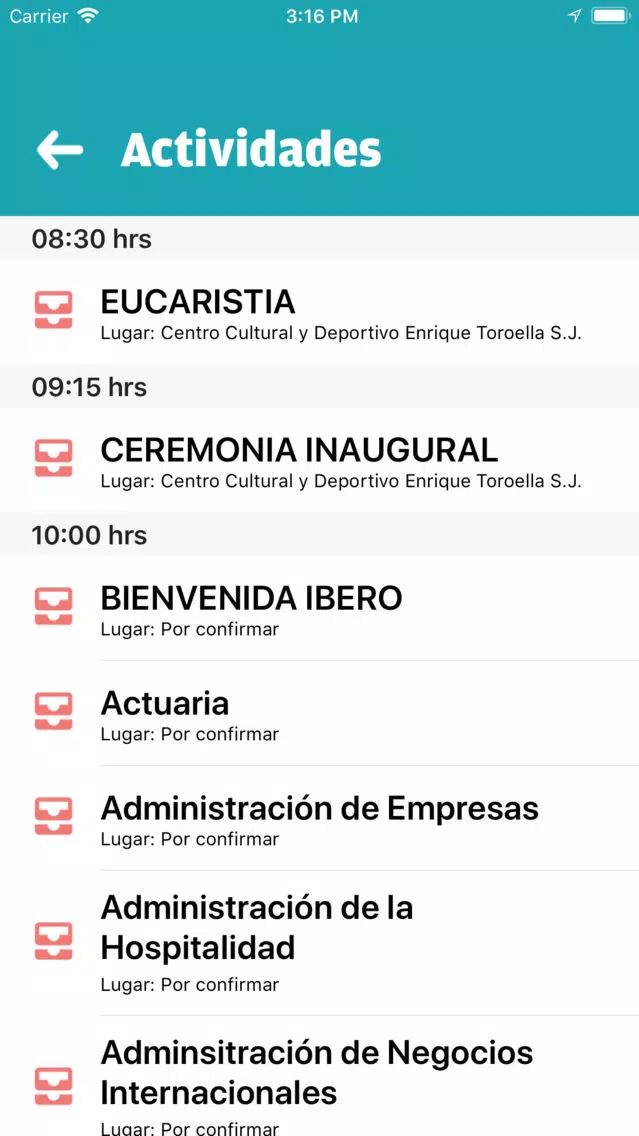Choose Adminsitración de Negocios Internacionales
Screen dimensions: 639x1136
(320, 1077)
